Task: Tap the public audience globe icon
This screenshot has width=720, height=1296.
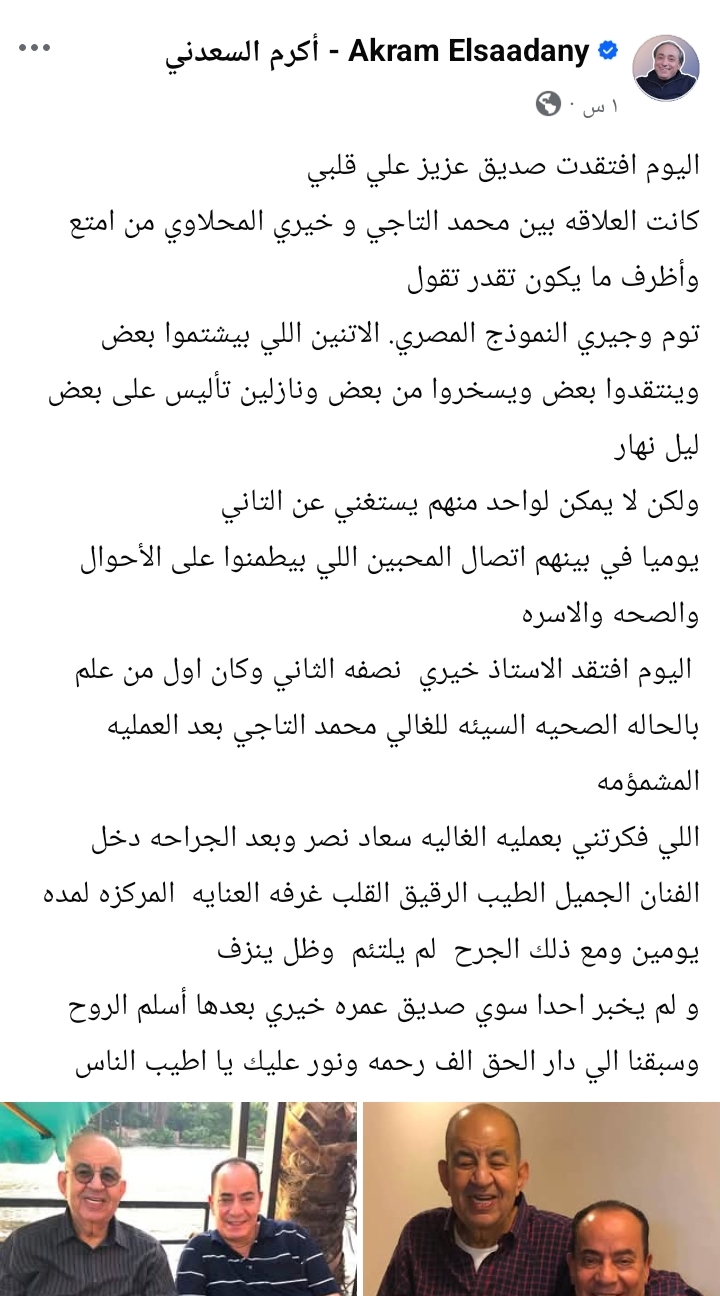Action: 548,103
